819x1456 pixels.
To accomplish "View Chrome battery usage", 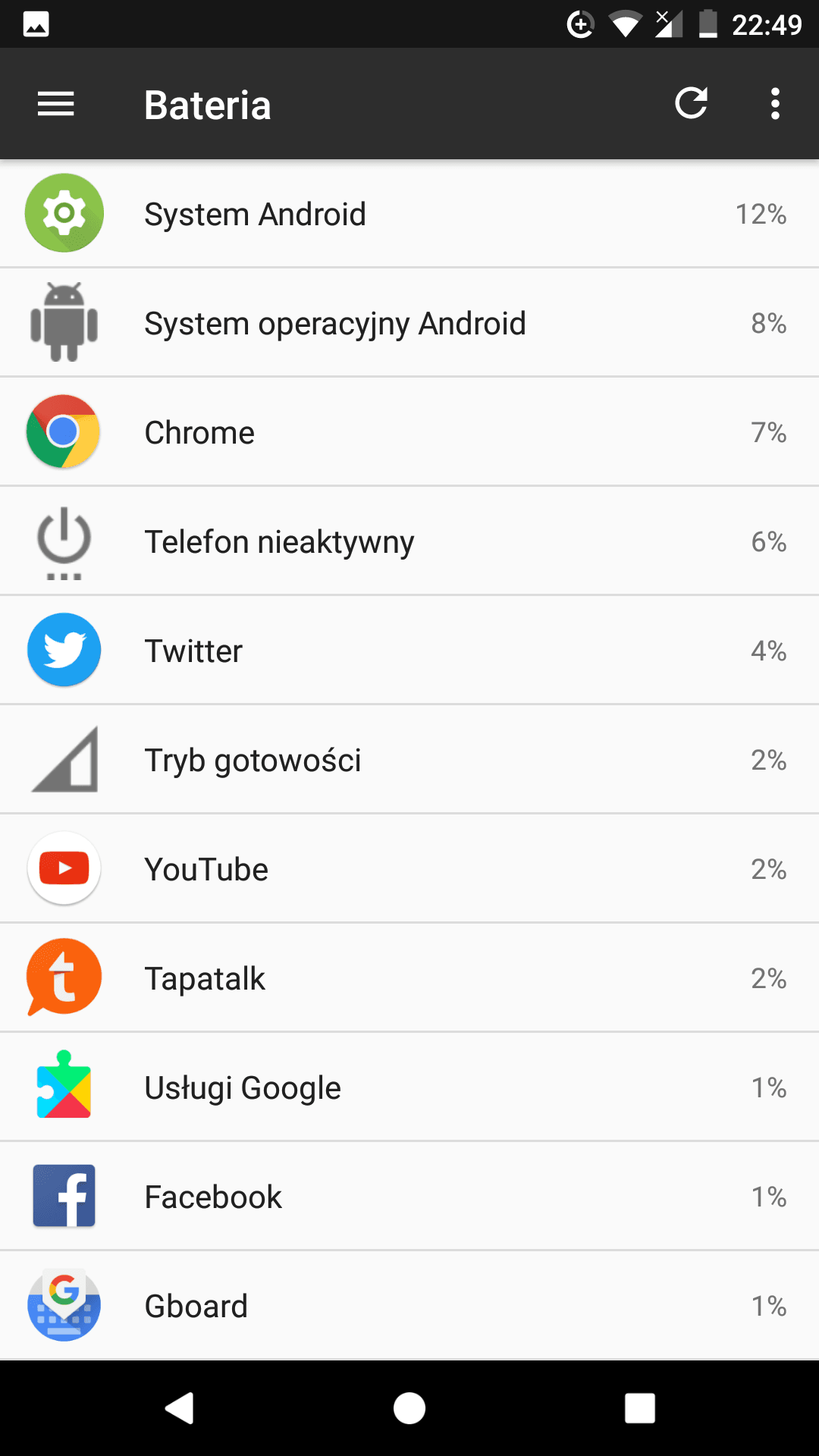I will point(409,432).
